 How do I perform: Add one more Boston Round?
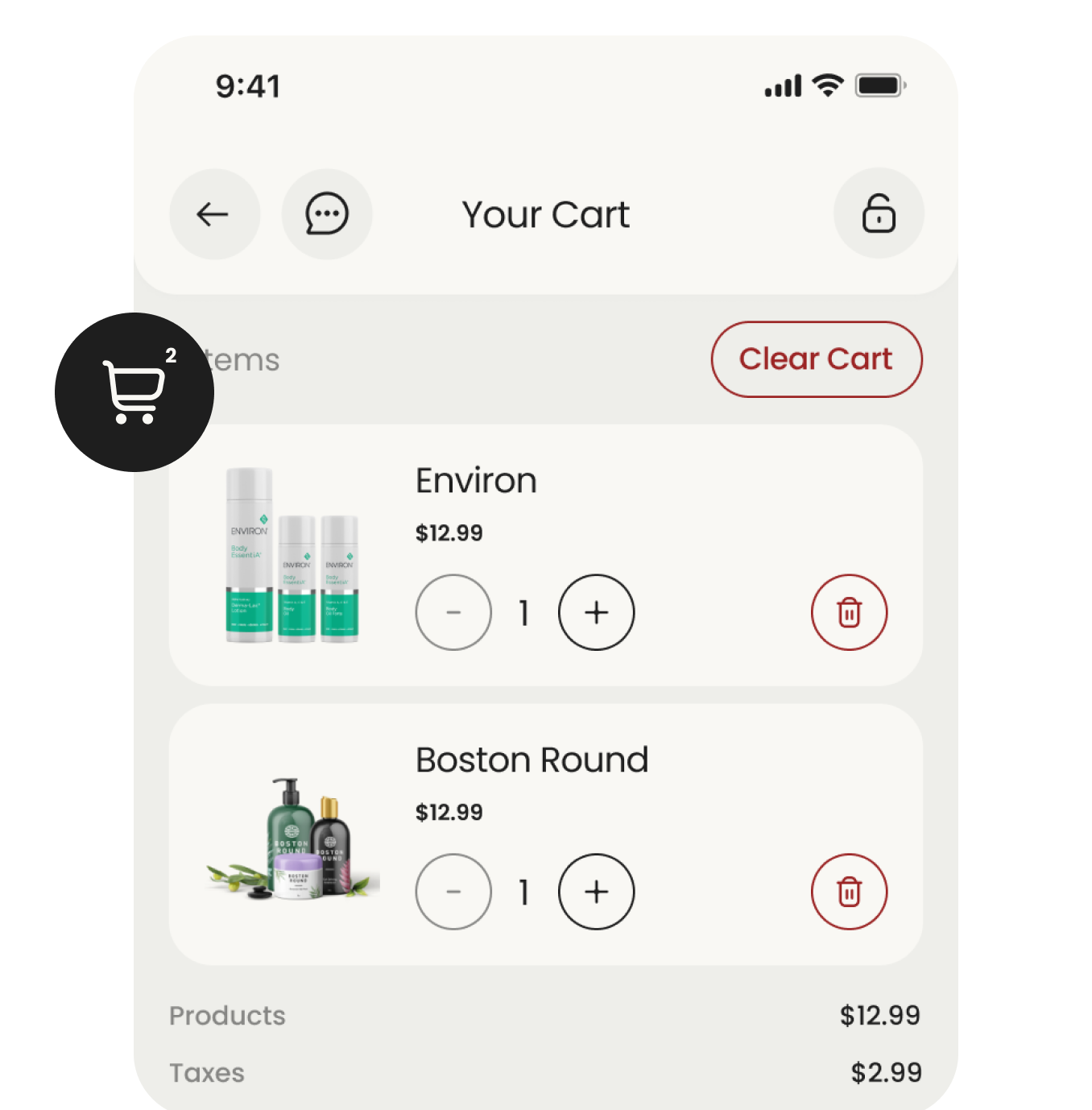click(596, 892)
